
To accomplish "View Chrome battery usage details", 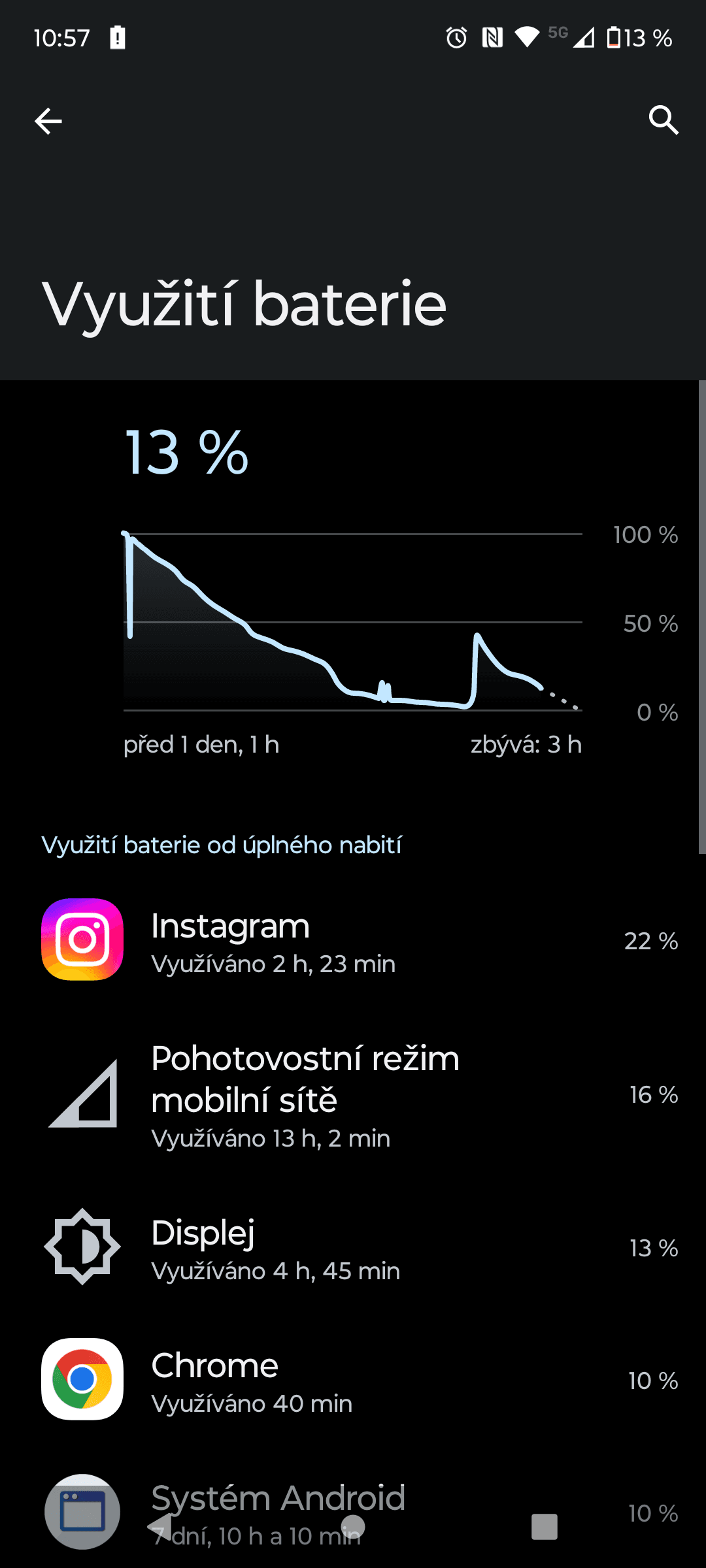I will point(353,1380).
